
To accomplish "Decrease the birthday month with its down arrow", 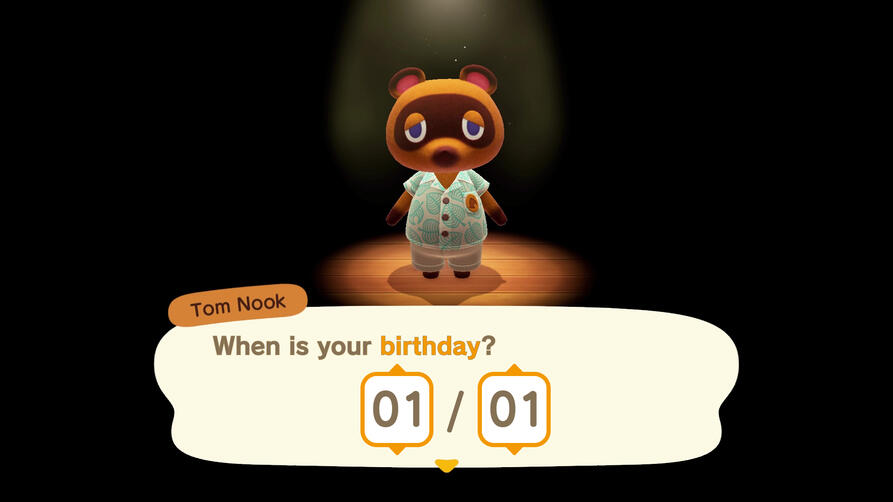I will pyautogui.click(x=397, y=449).
